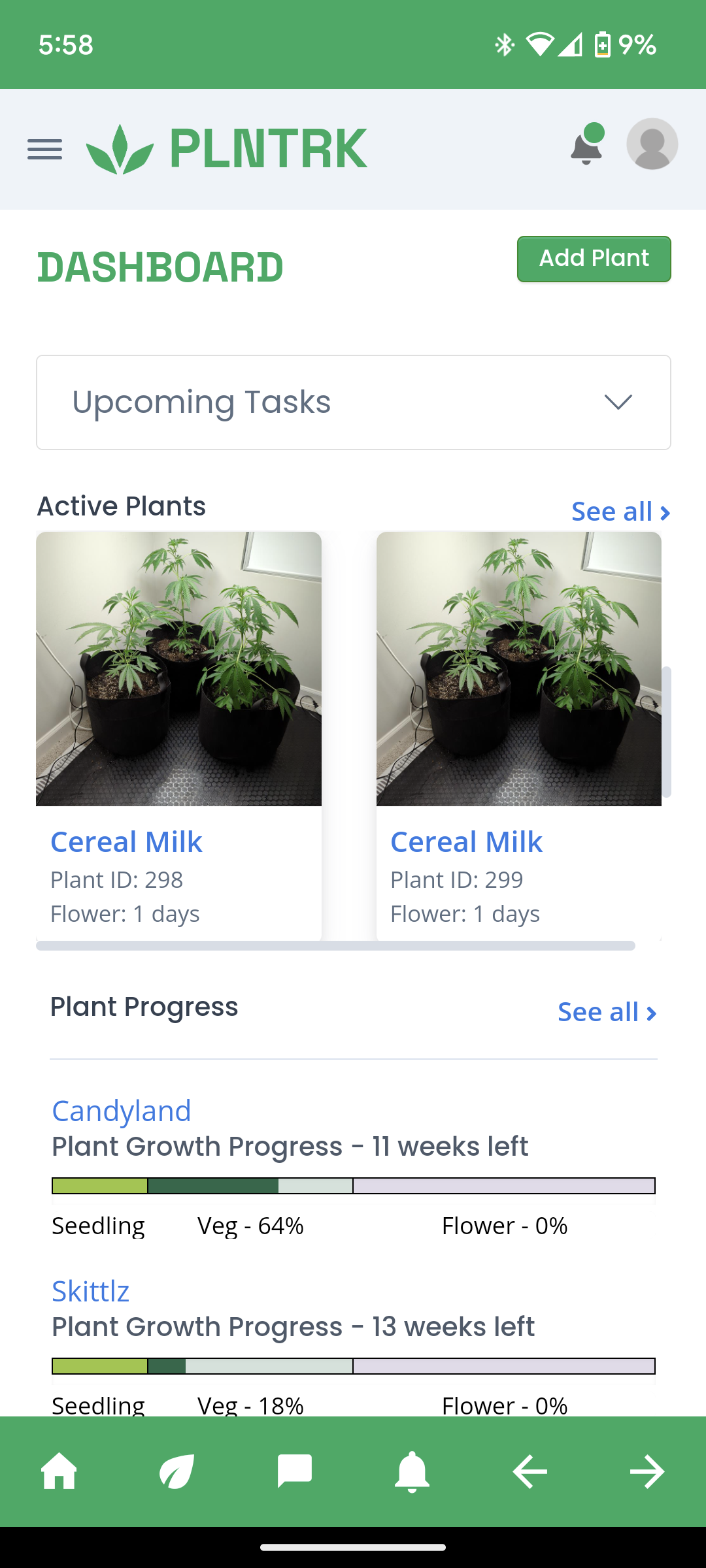Select the Home icon in bottom navigation
The width and height of the screenshot is (706, 1568).
[59, 1471]
